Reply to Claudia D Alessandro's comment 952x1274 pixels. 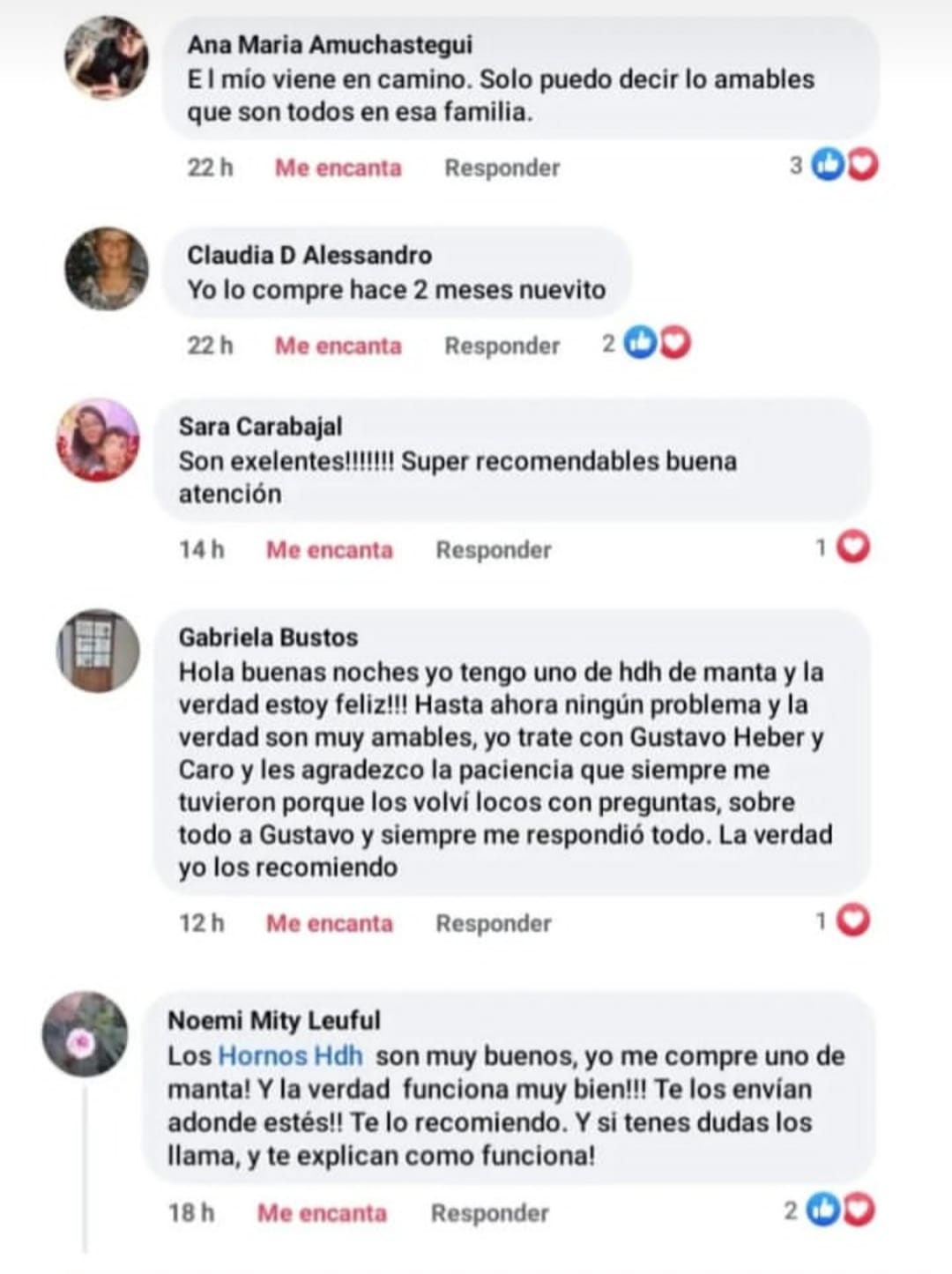coord(502,346)
